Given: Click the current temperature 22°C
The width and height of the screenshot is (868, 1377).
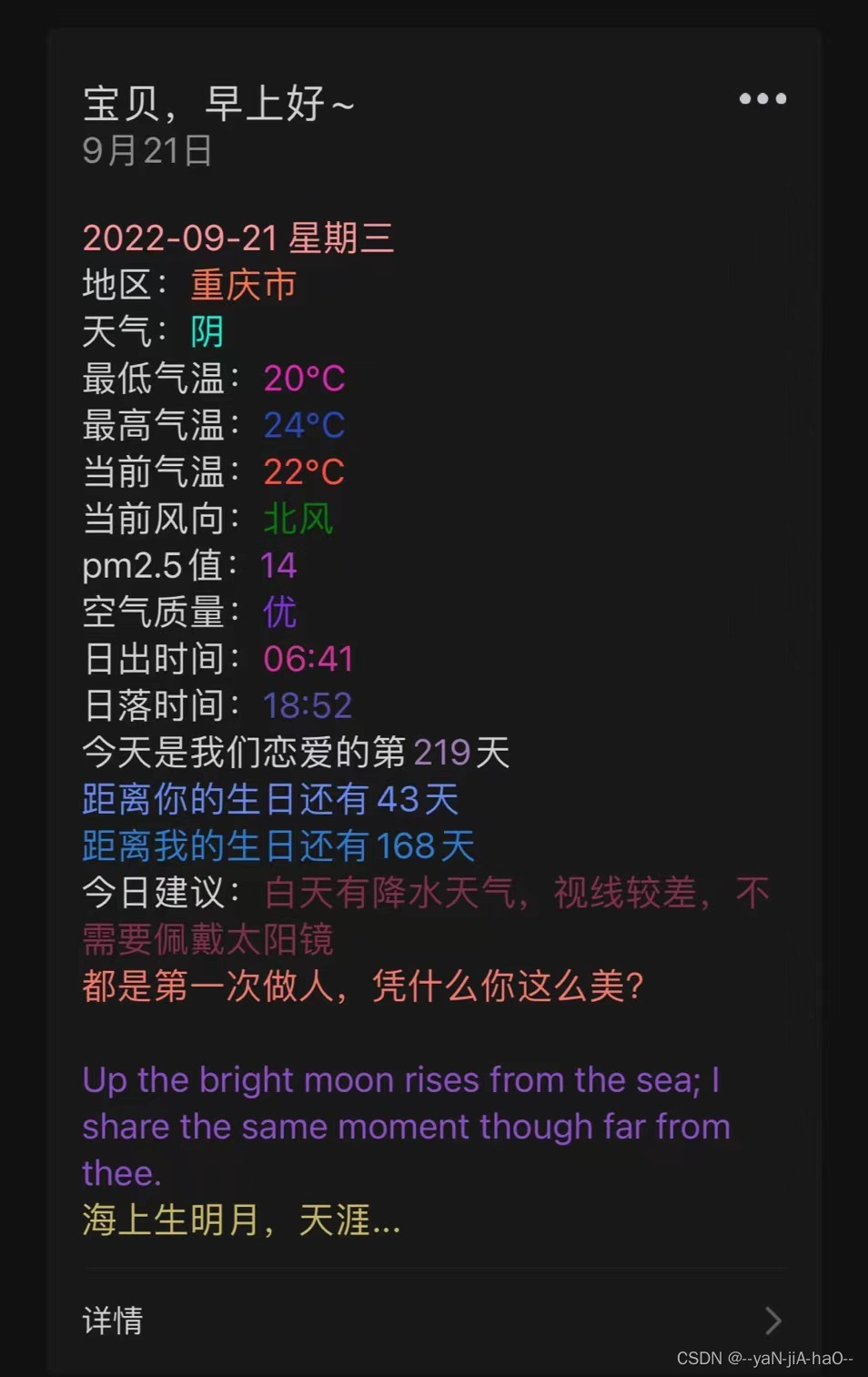Looking at the screenshot, I should (302, 472).
